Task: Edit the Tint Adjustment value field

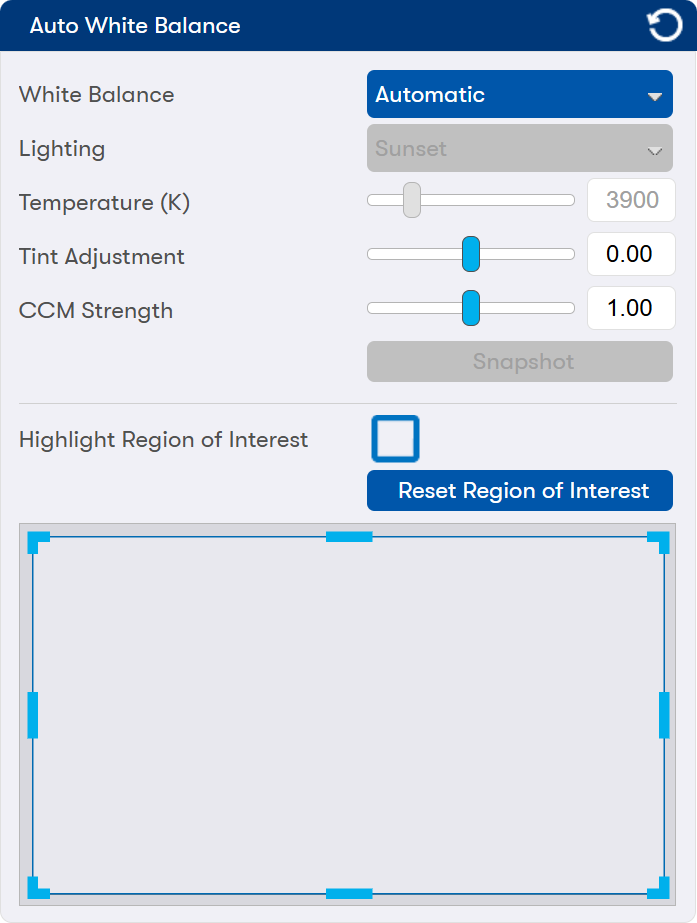Action: tap(630, 254)
